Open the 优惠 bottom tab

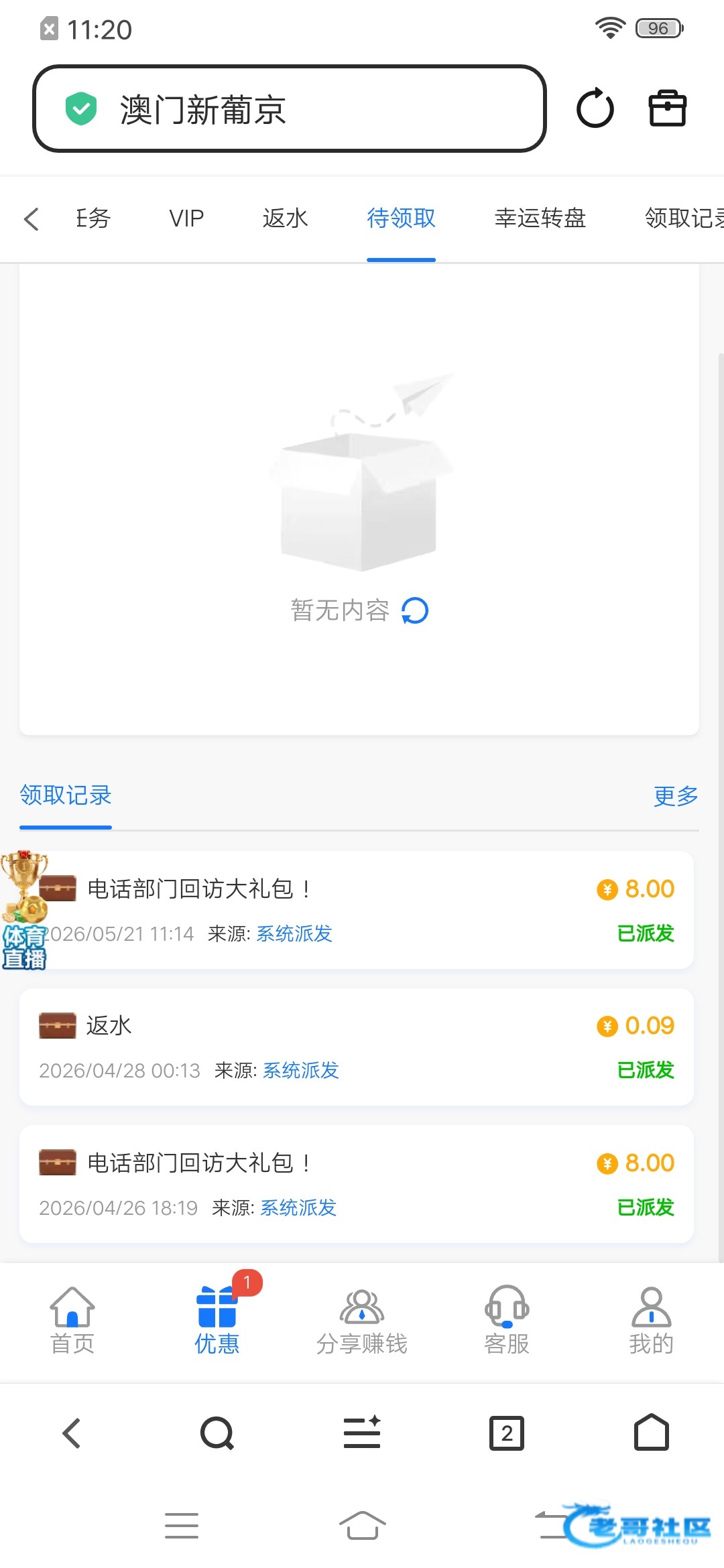(x=217, y=1320)
